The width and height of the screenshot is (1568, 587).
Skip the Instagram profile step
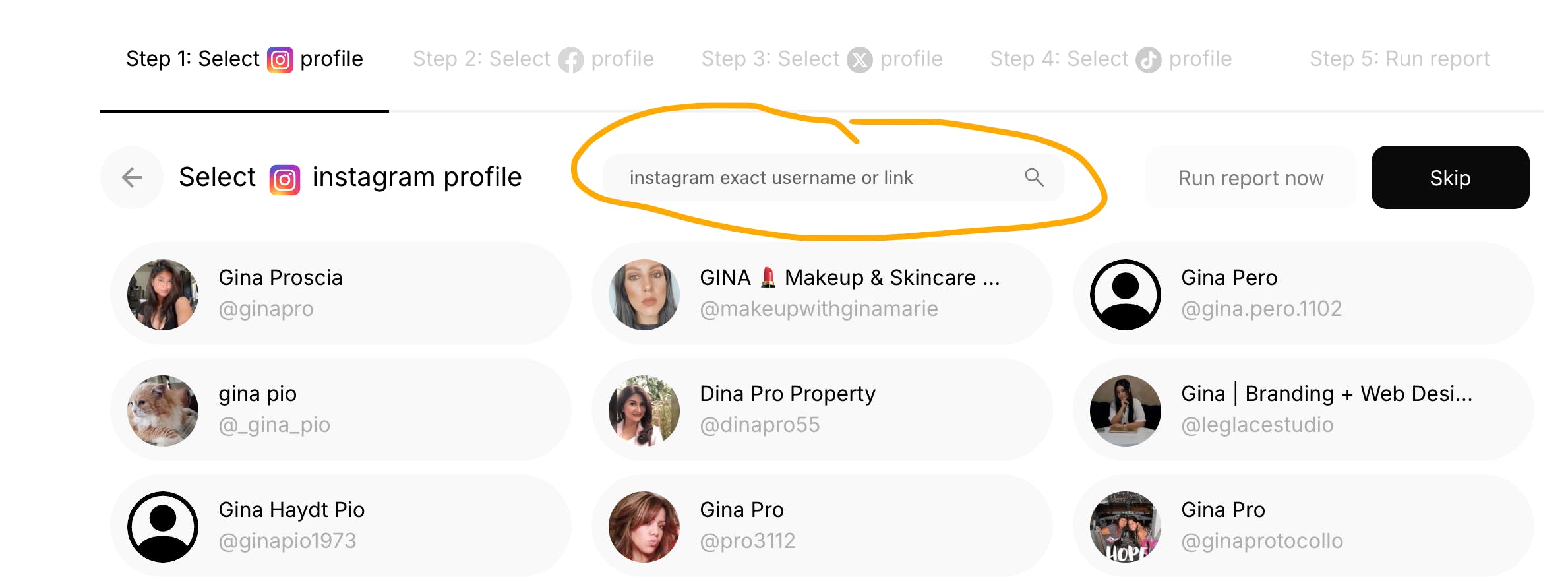(x=1449, y=178)
